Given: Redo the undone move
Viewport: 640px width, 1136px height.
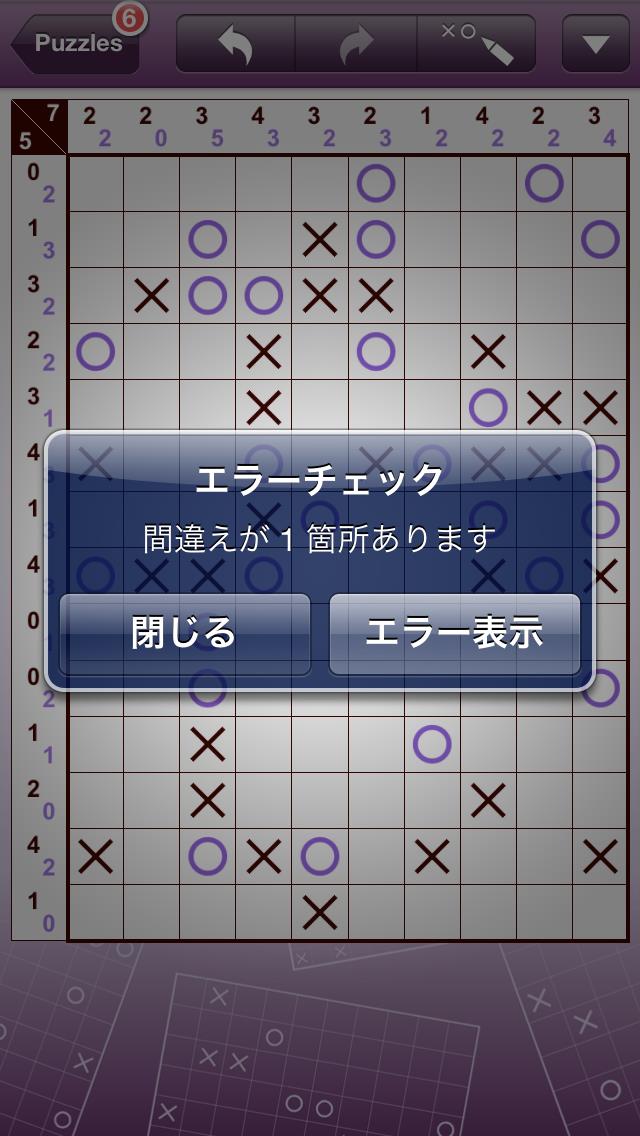Looking at the screenshot, I should 356,44.
